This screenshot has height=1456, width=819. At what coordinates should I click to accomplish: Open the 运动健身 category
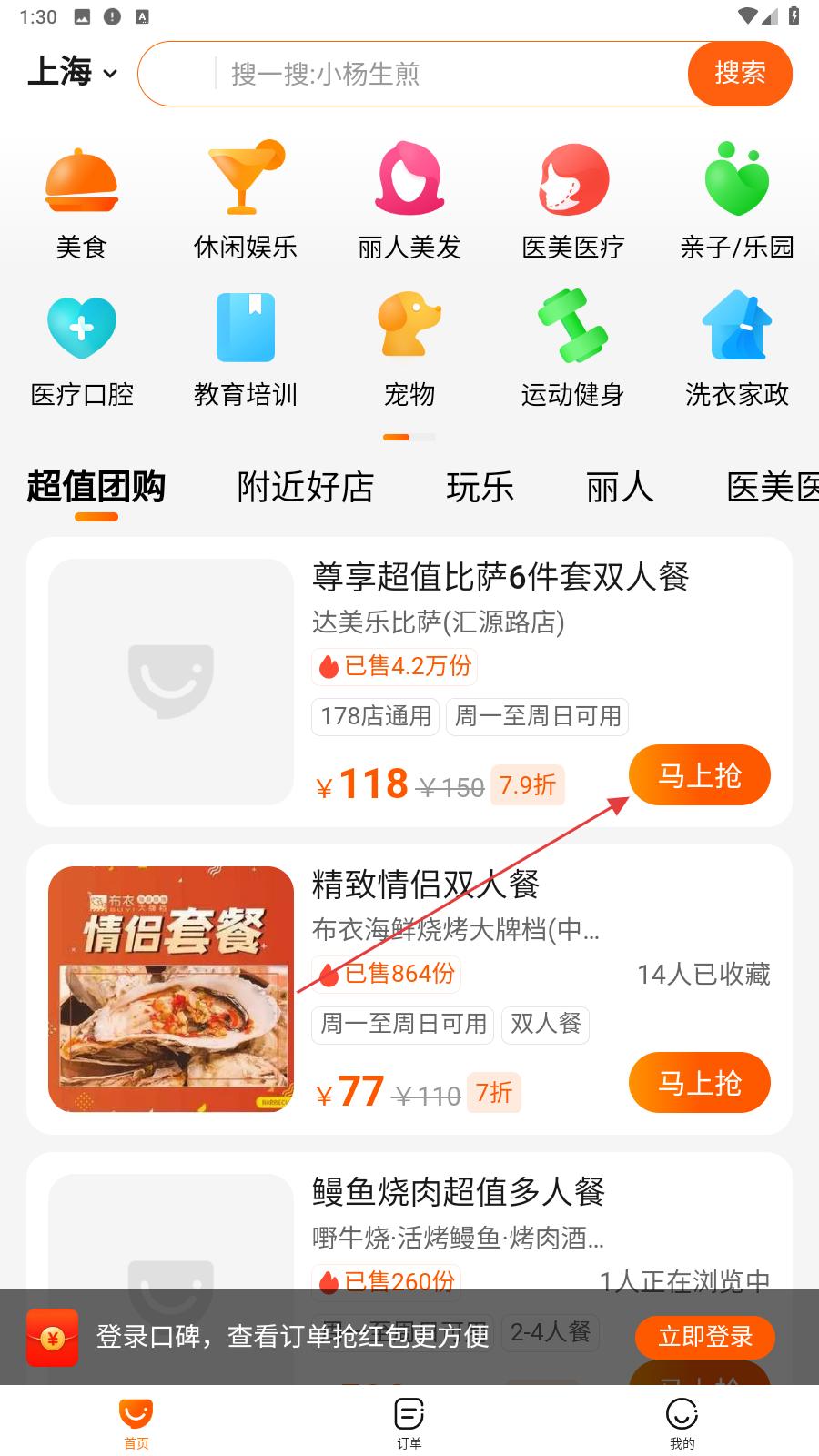(573, 350)
